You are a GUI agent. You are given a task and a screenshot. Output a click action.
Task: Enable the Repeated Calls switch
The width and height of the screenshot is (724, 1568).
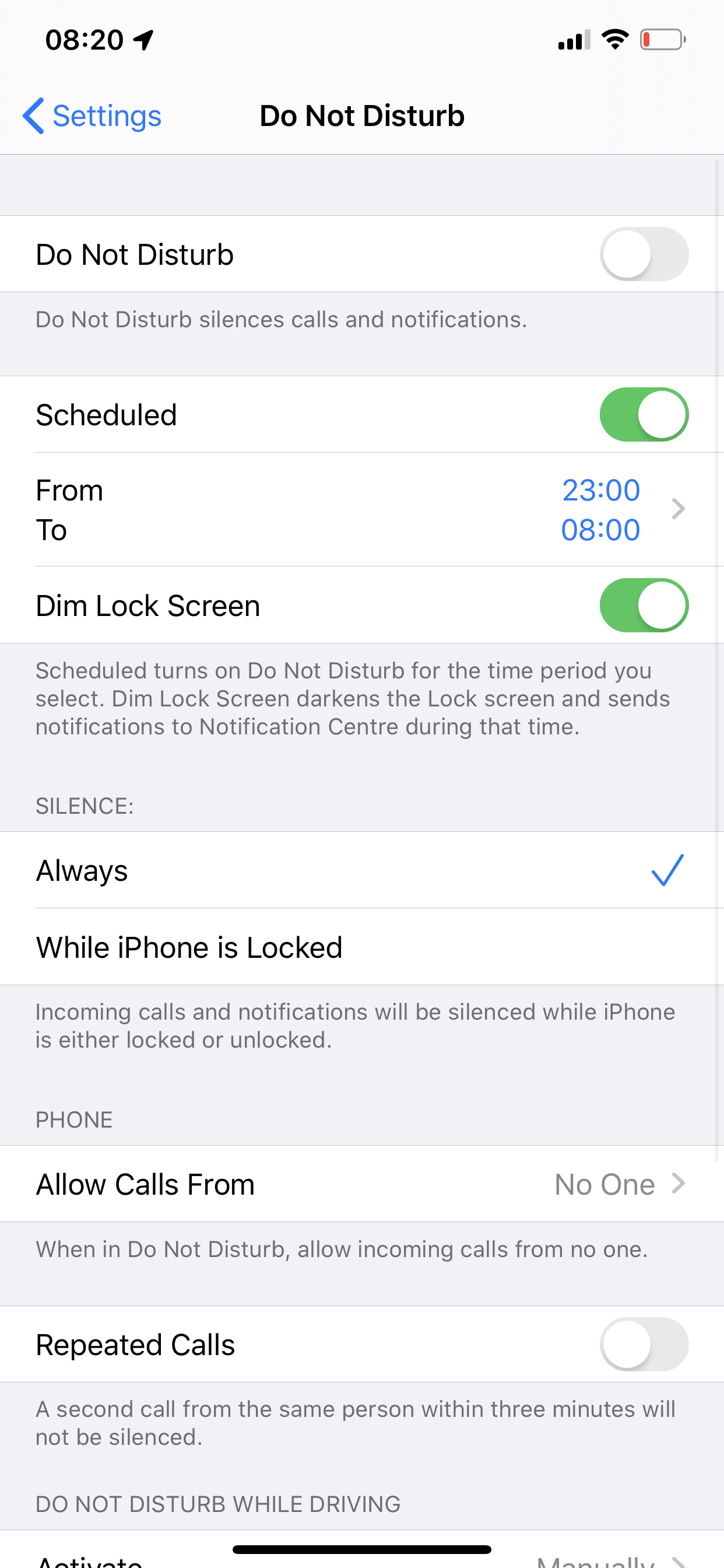coord(644,1344)
